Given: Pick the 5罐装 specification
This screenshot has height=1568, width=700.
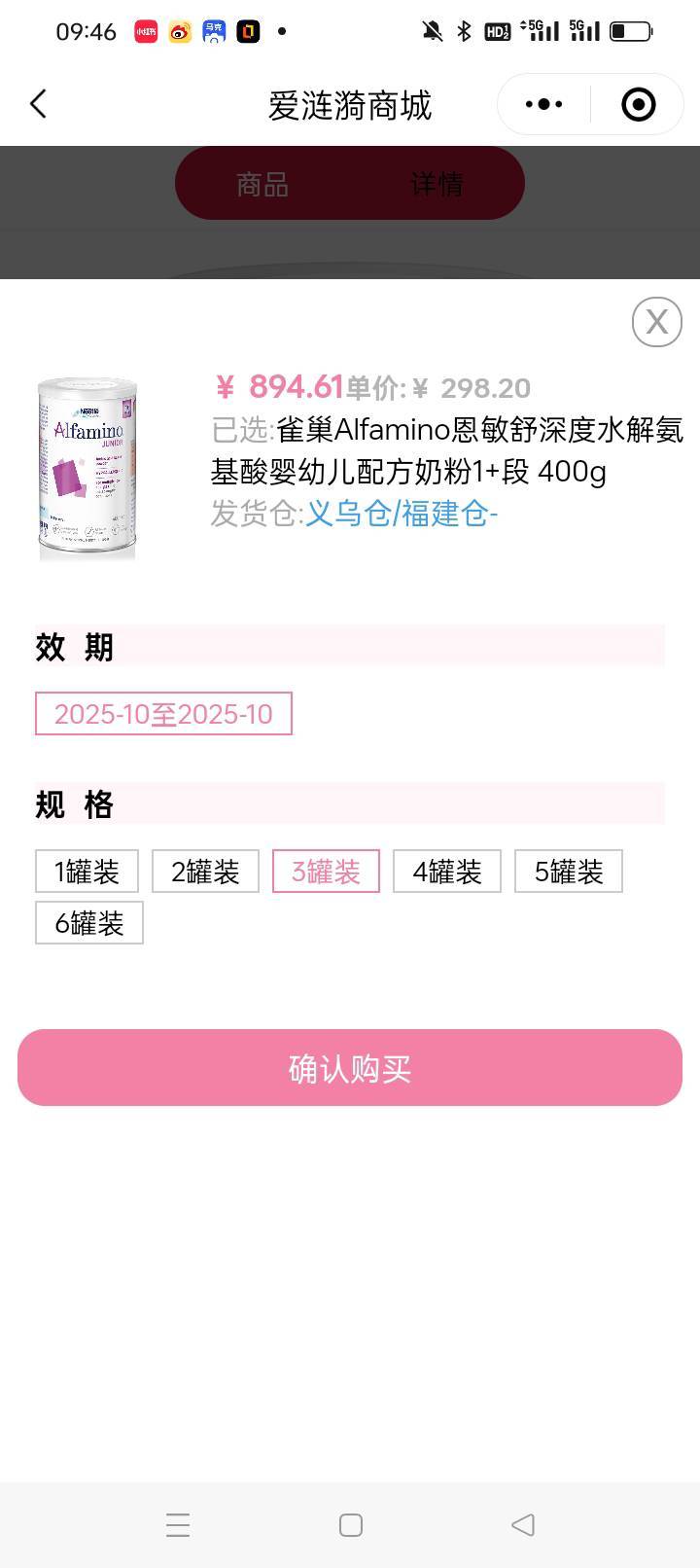Looking at the screenshot, I should pos(569,871).
